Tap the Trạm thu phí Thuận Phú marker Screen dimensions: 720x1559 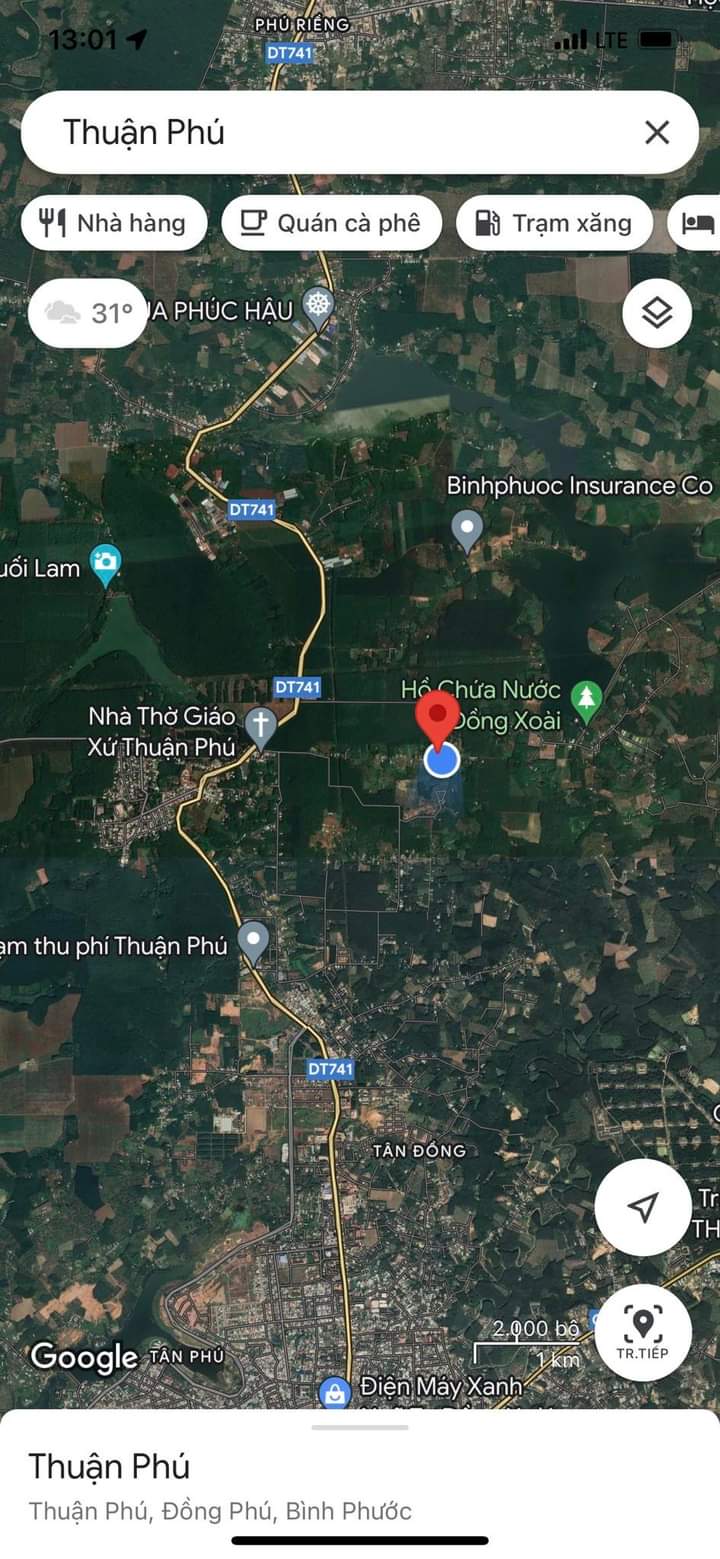coord(254,942)
